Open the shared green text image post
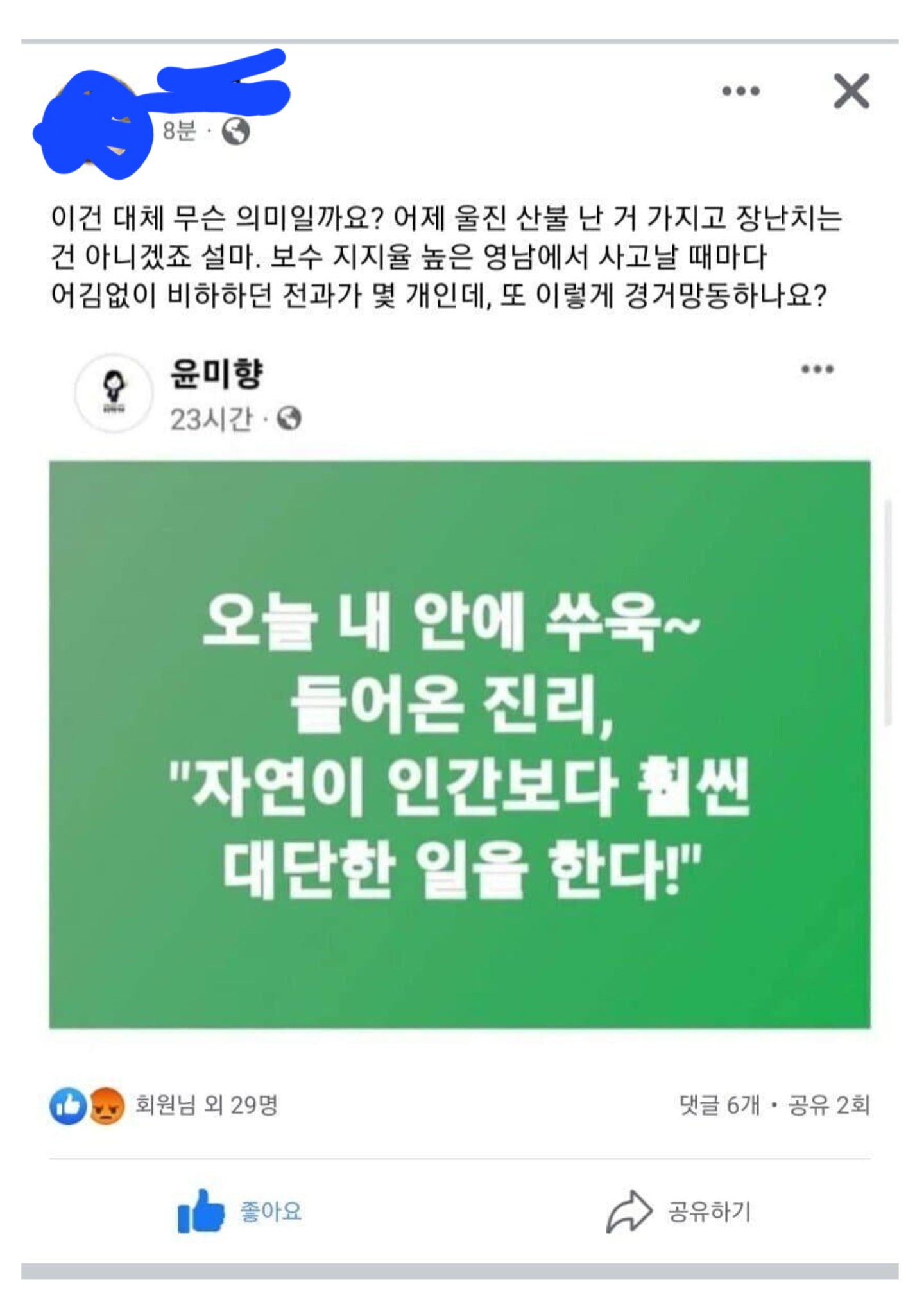The height and width of the screenshot is (1289, 924). tap(459, 745)
